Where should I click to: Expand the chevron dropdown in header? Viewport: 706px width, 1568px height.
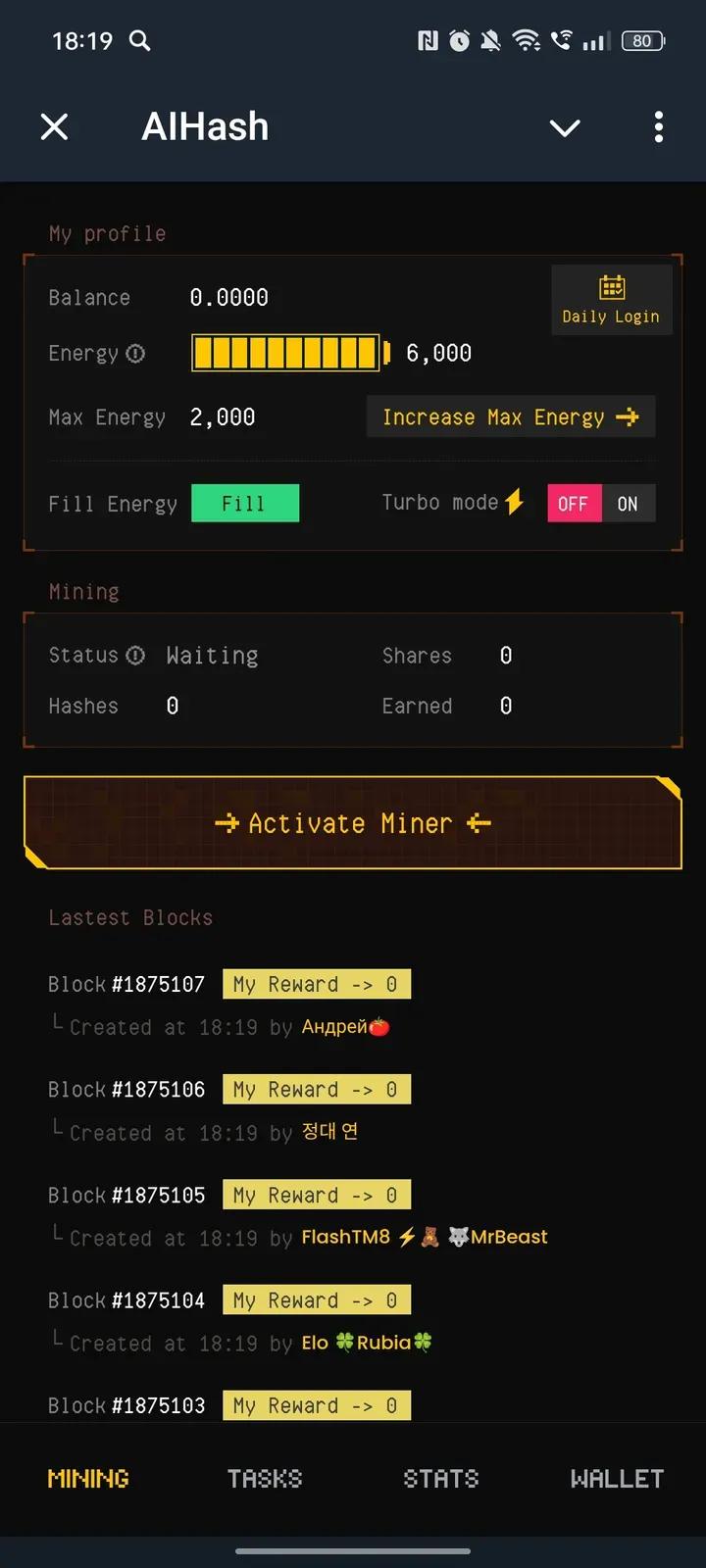click(565, 127)
